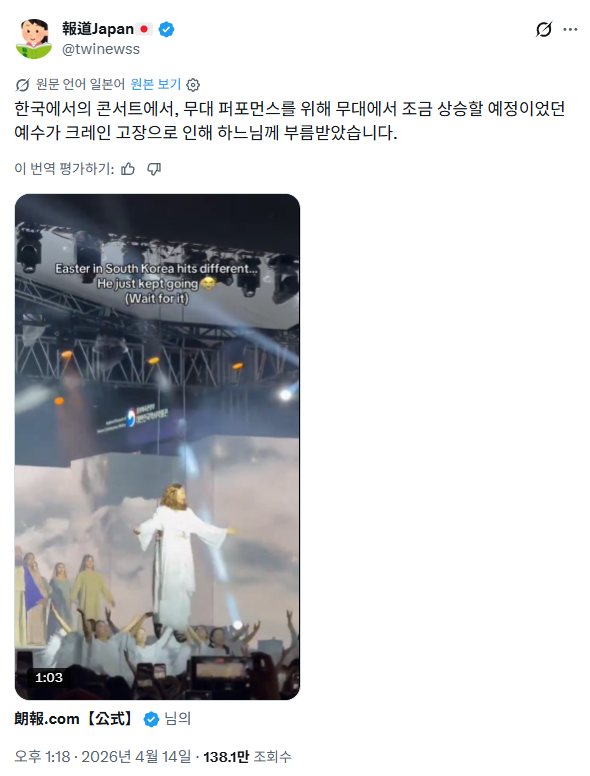
Task: Rate the translation thumbs down
Action: tap(154, 169)
